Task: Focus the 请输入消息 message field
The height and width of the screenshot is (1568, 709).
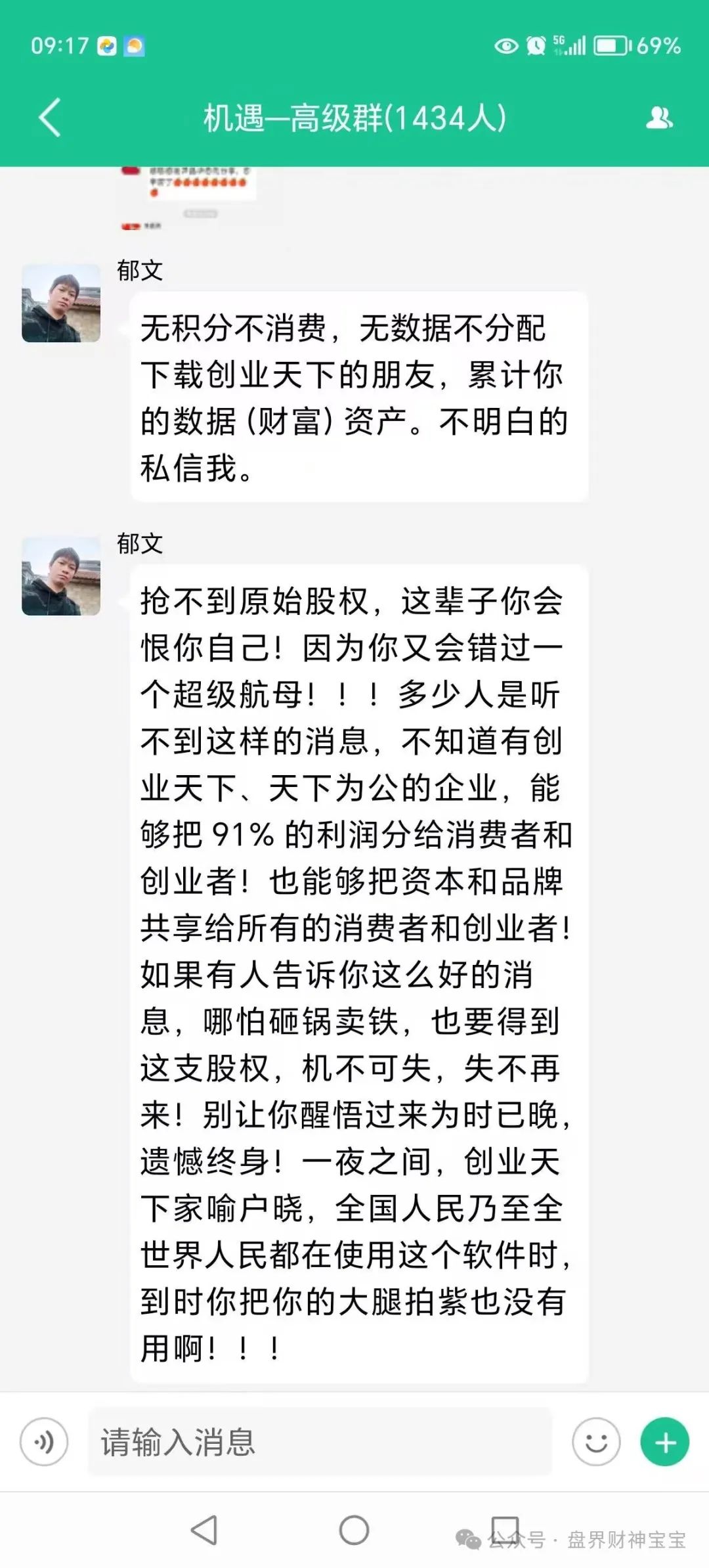Action: pyautogui.click(x=320, y=1442)
